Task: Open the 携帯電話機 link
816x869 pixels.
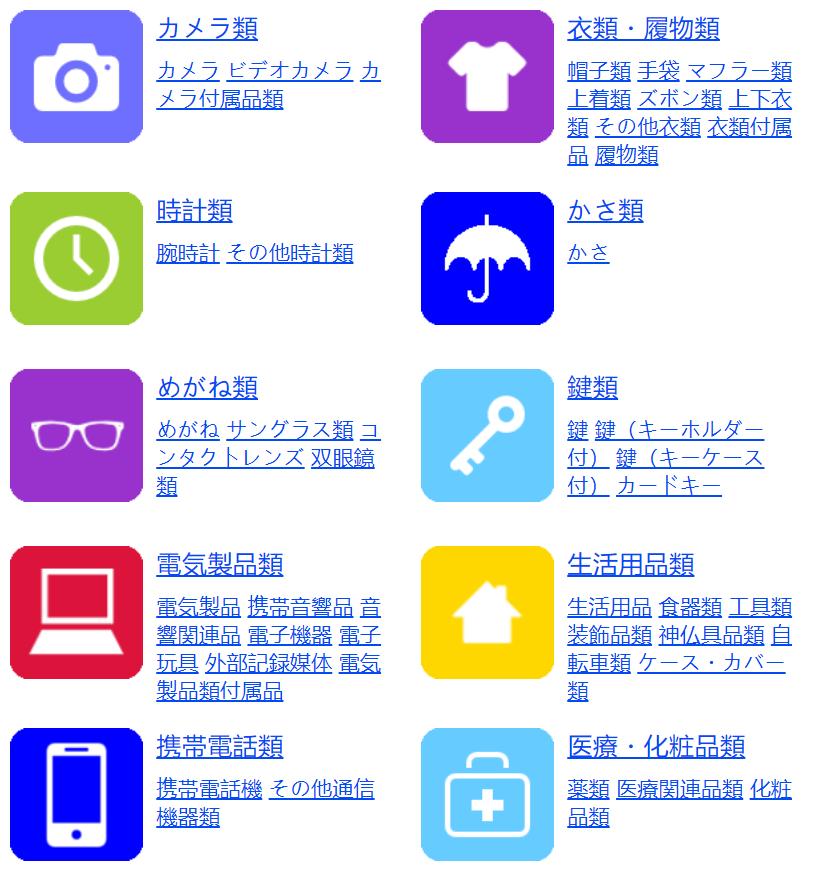Action: (209, 789)
